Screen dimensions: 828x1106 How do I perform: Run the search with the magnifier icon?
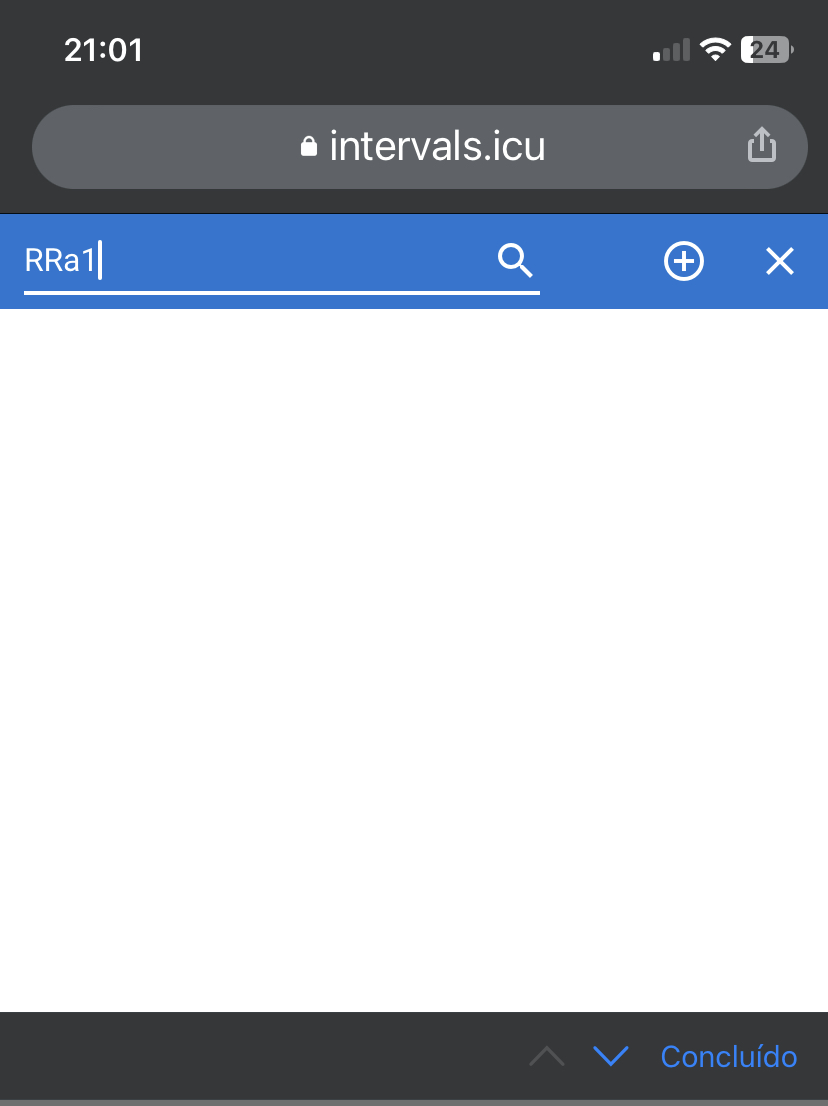515,262
